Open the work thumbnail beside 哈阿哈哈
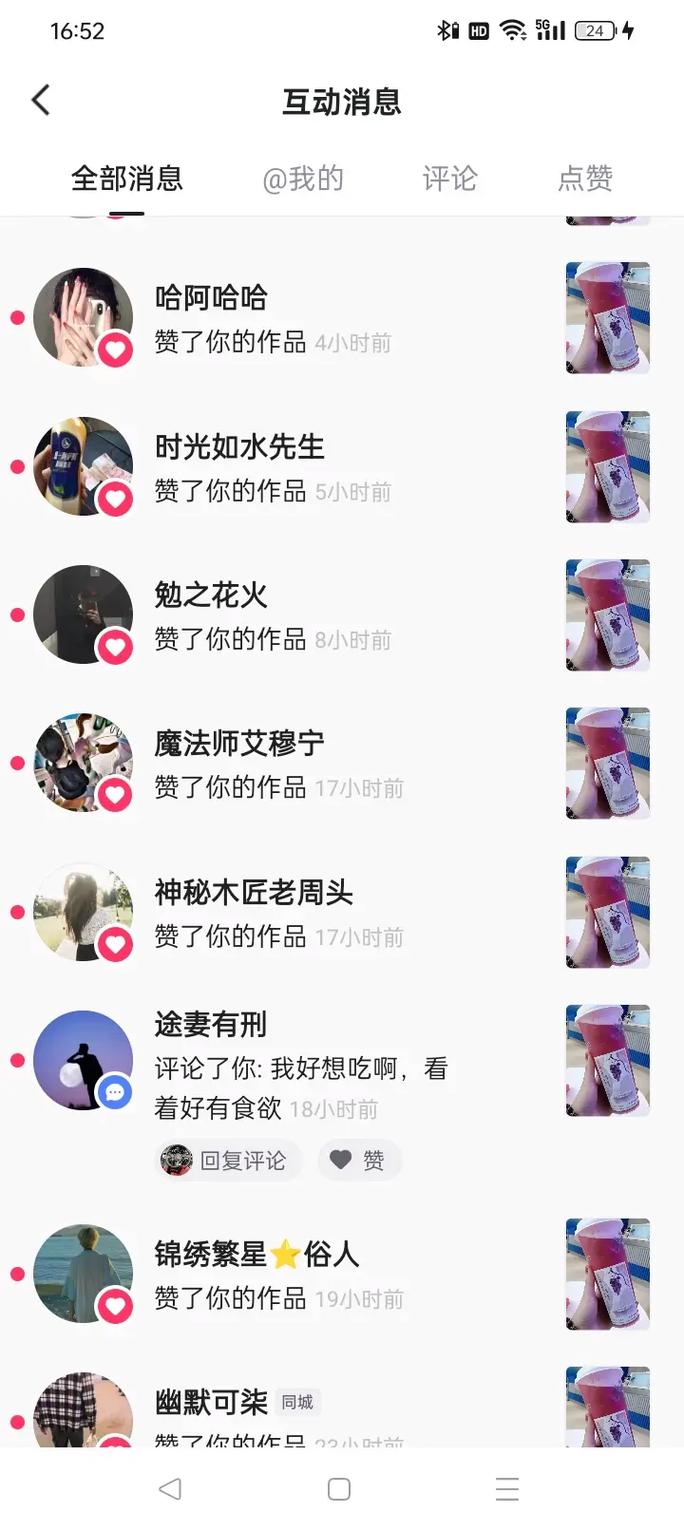 point(607,318)
